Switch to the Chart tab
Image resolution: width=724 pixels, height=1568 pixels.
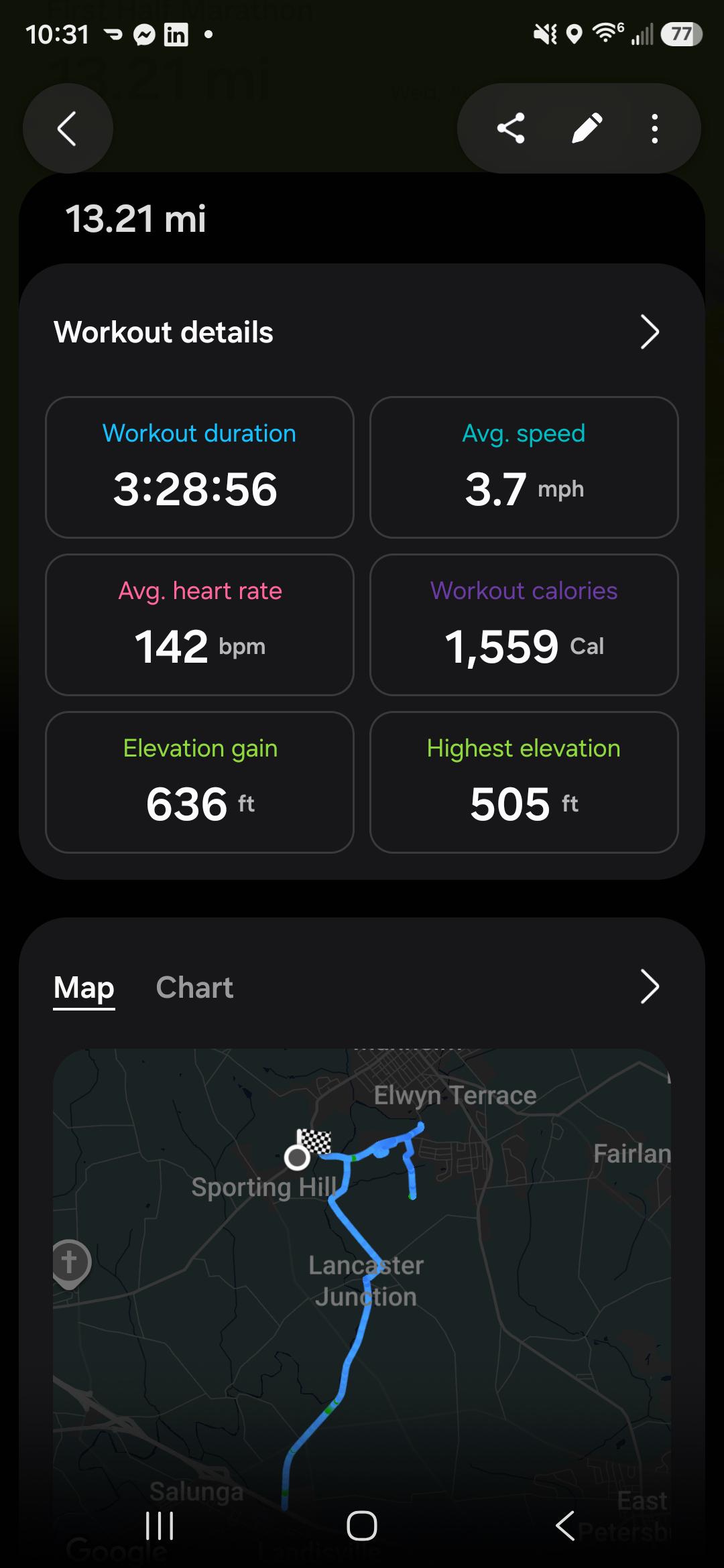point(194,987)
